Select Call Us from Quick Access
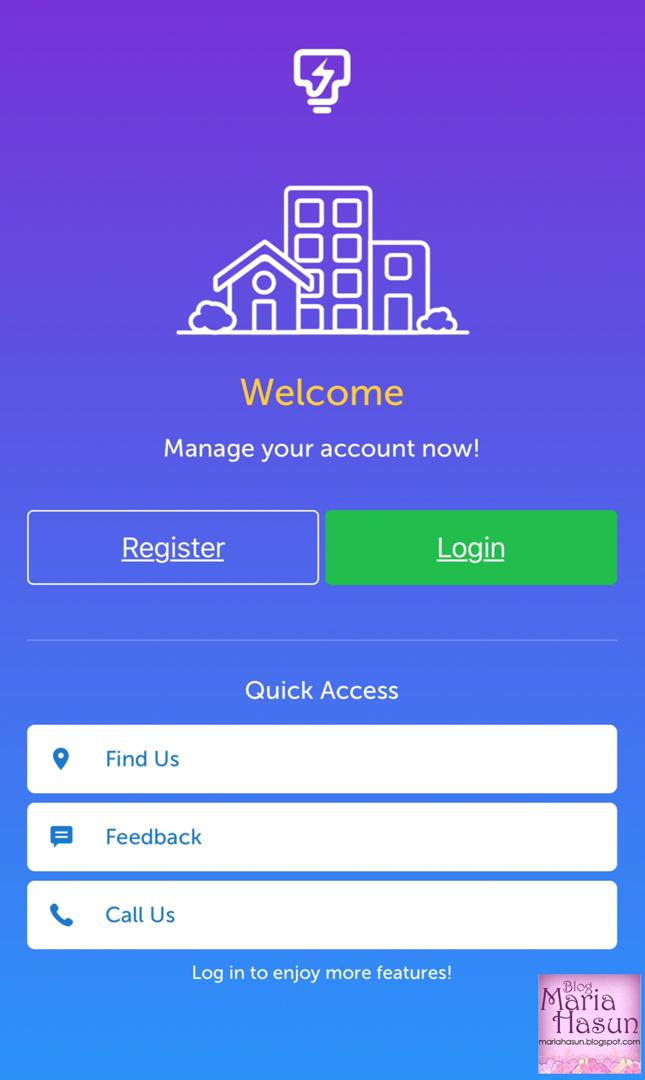645x1080 pixels. click(321, 915)
